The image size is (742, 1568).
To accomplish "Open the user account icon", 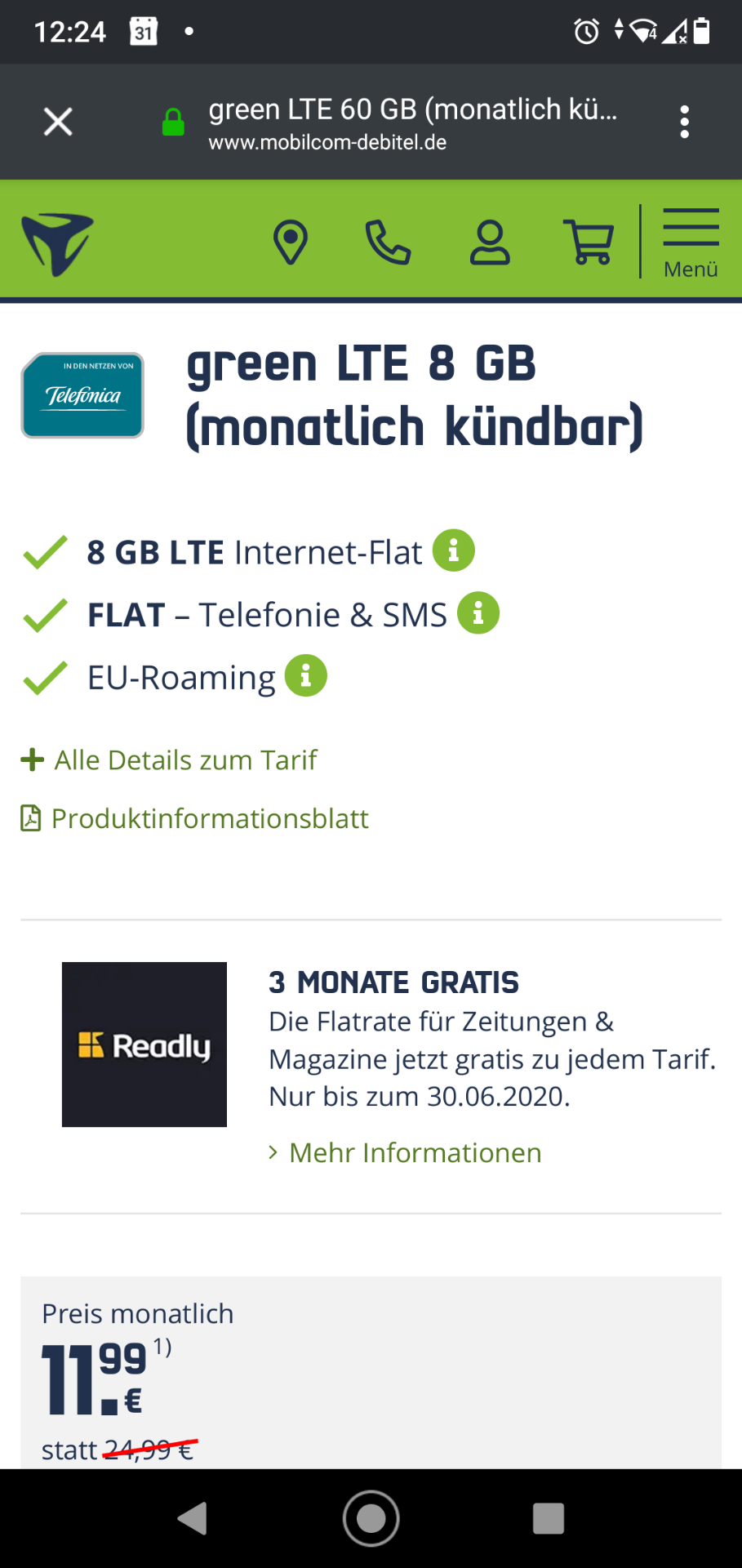I will (490, 243).
